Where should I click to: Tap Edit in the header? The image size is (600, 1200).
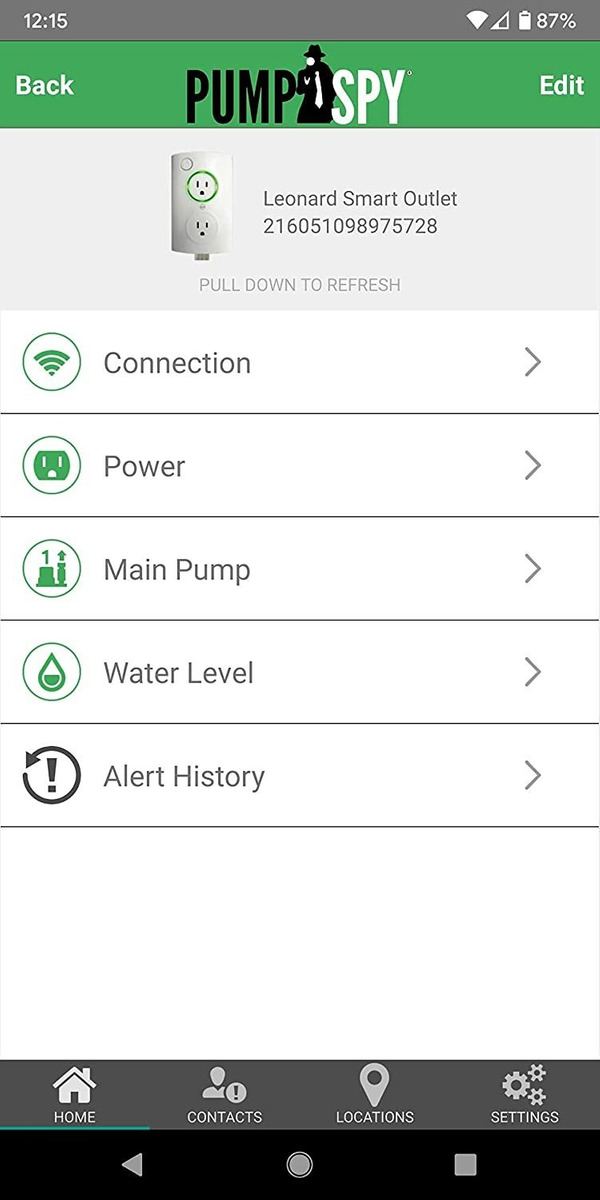561,86
